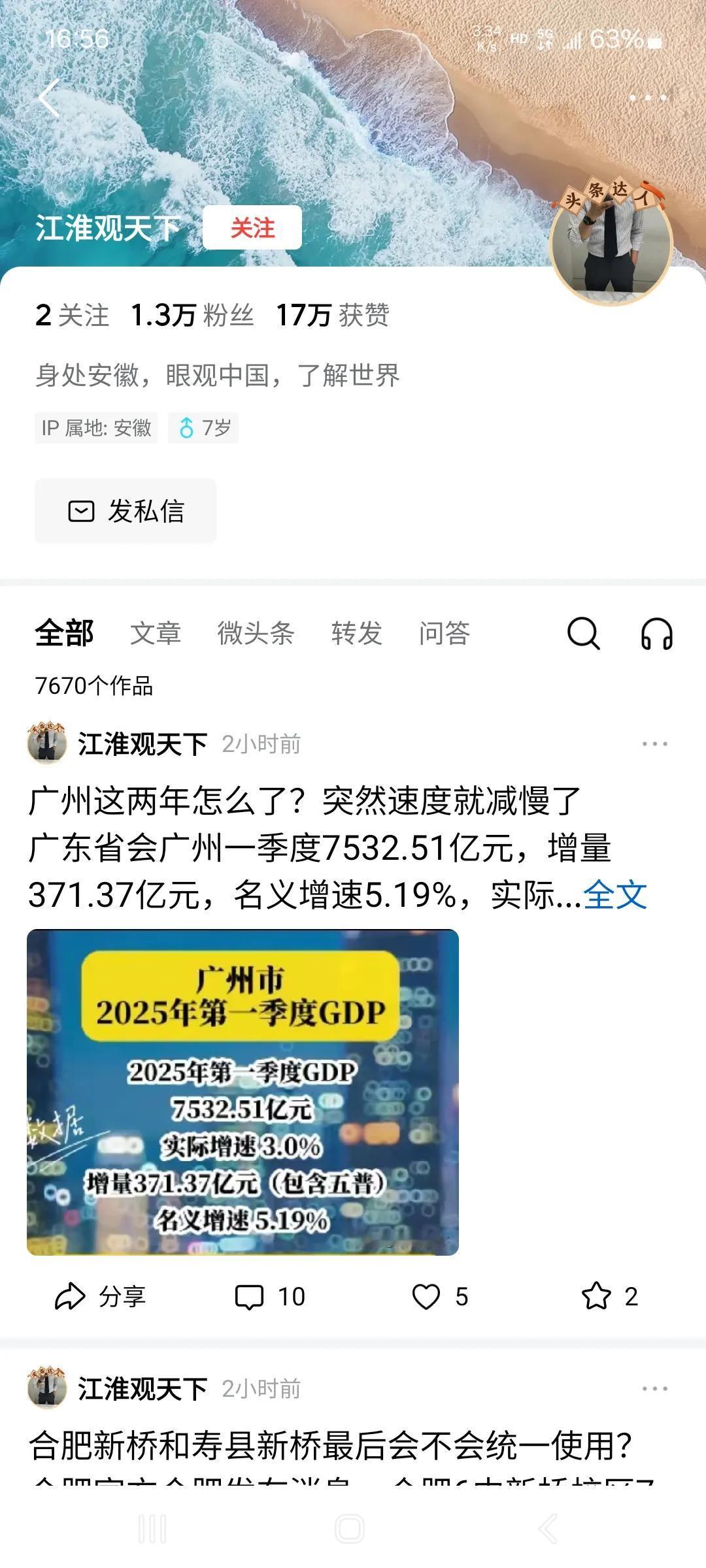
Task: Follow 江淮观天下 with the 关注 button
Action: pos(252,228)
